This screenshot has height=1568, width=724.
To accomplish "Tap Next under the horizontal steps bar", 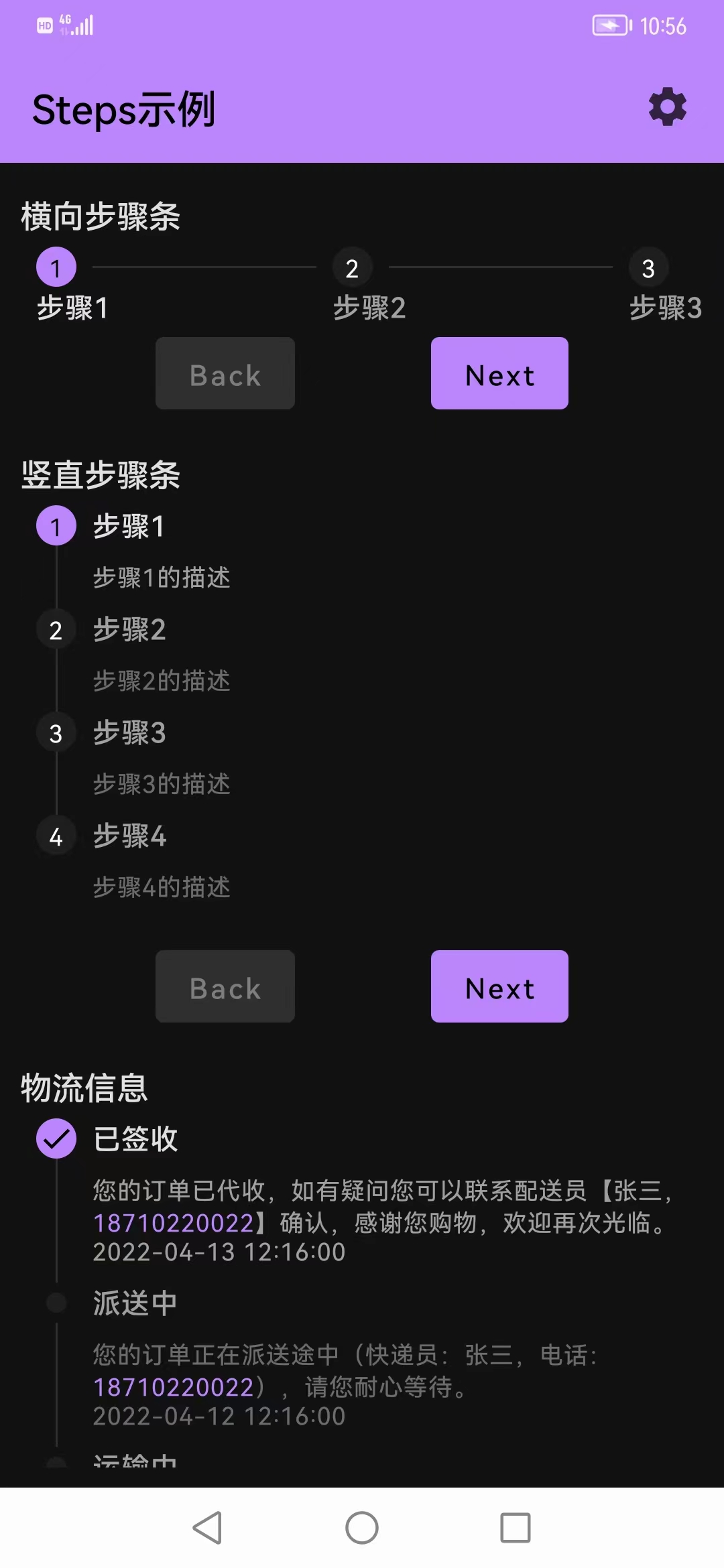I will (x=499, y=374).
